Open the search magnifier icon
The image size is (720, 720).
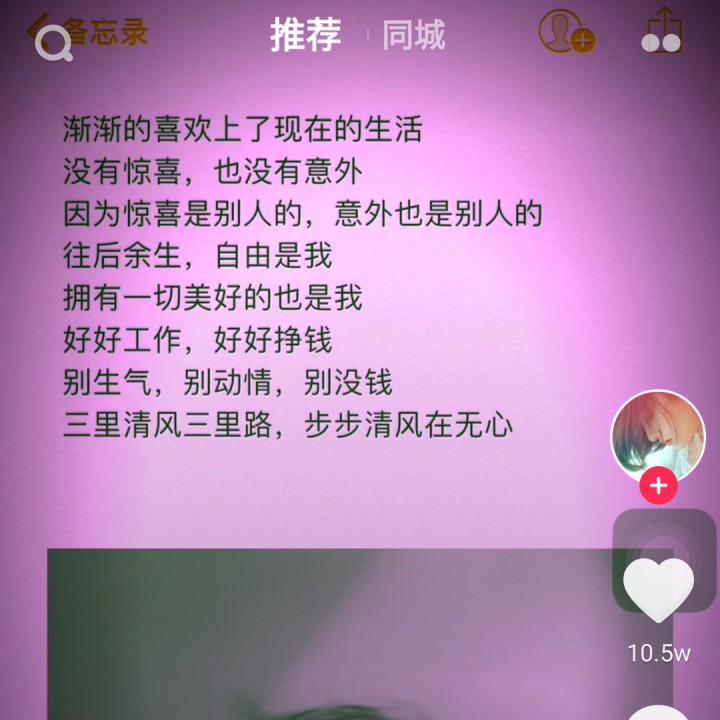(54, 43)
